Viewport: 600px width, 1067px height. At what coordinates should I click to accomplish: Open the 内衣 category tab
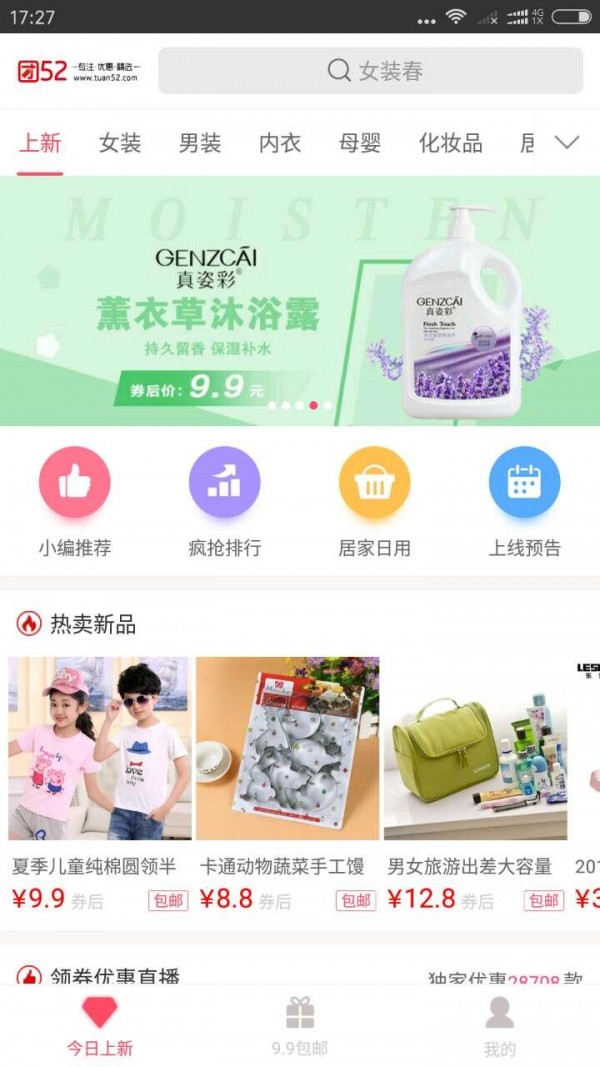(x=280, y=143)
